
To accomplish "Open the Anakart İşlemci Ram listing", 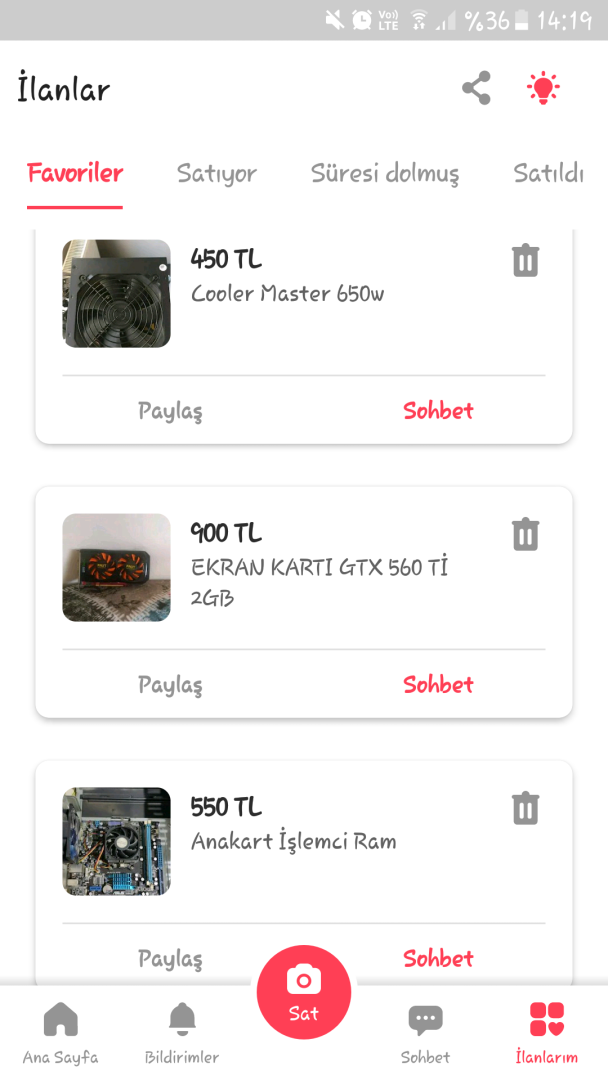I will tap(293, 841).
